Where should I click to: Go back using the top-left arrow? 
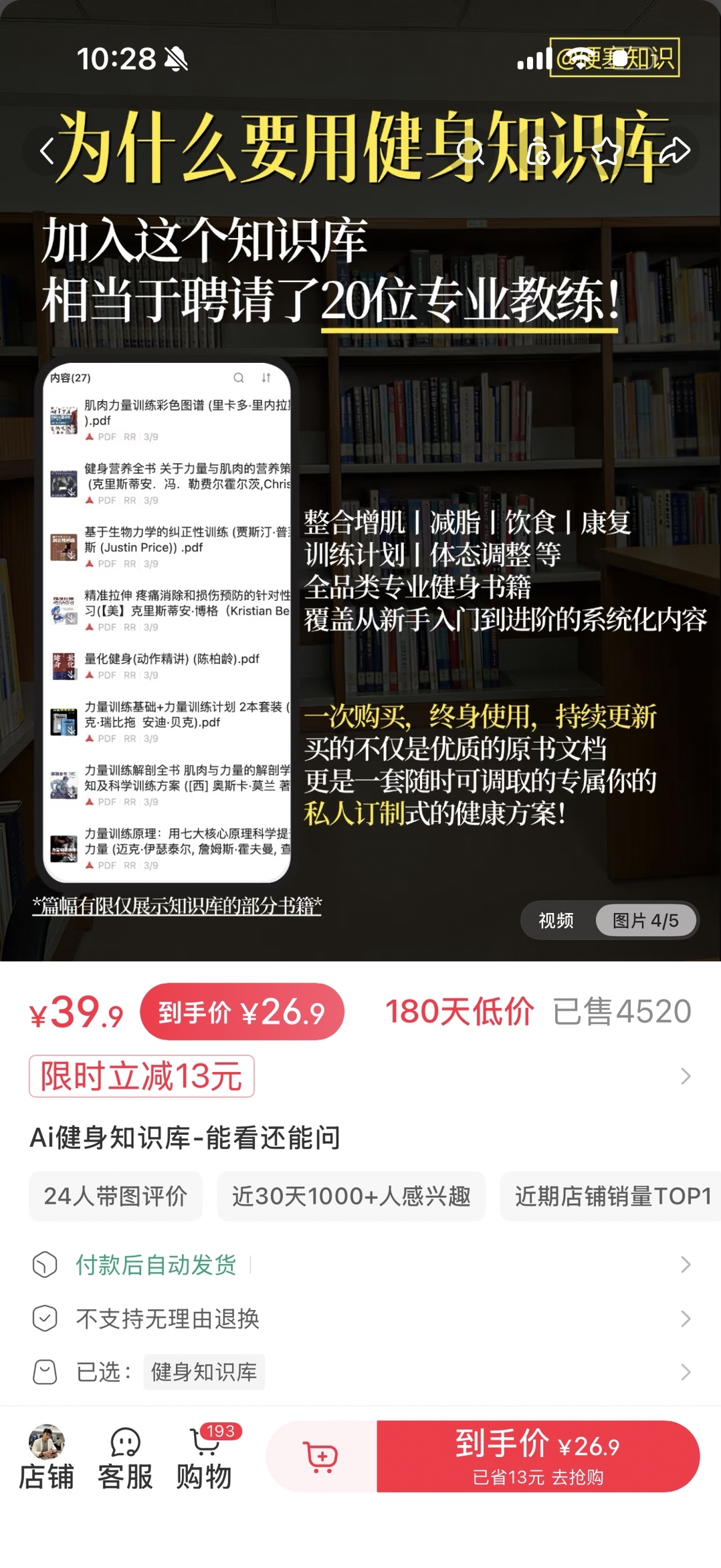[x=47, y=152]
